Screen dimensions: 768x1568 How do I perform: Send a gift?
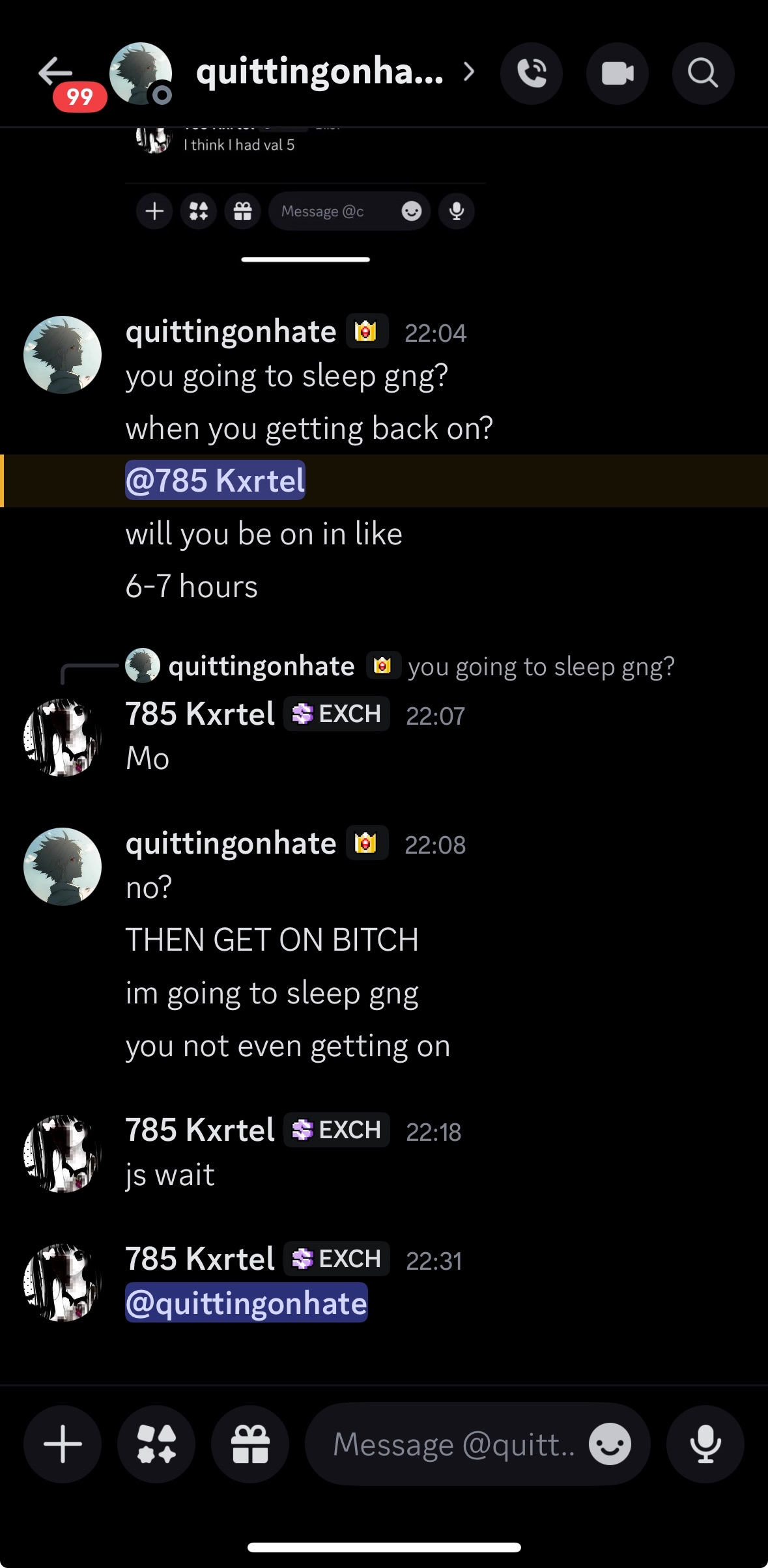[x=250, y=1444]
